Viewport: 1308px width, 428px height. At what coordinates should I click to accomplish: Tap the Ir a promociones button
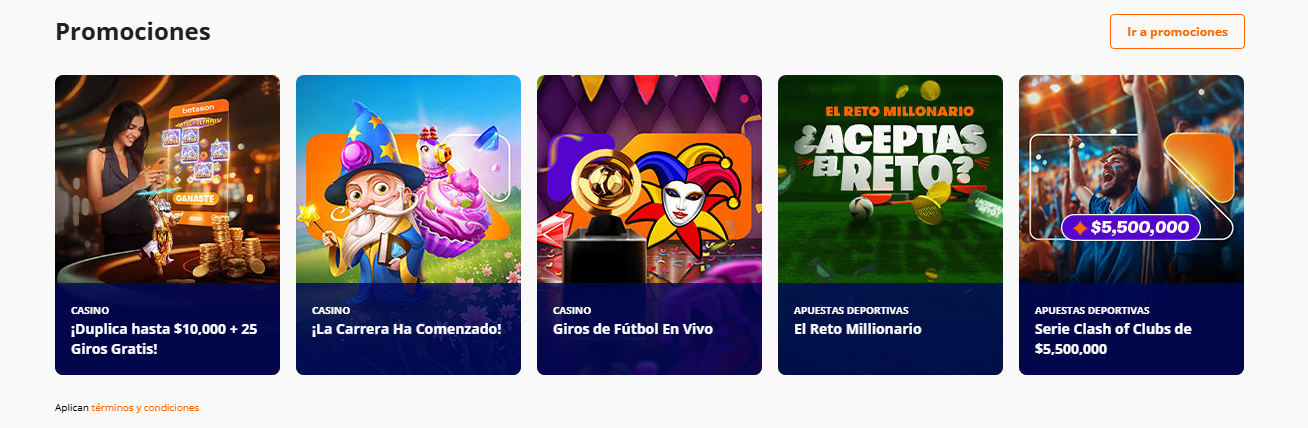tap(1177, 32)
